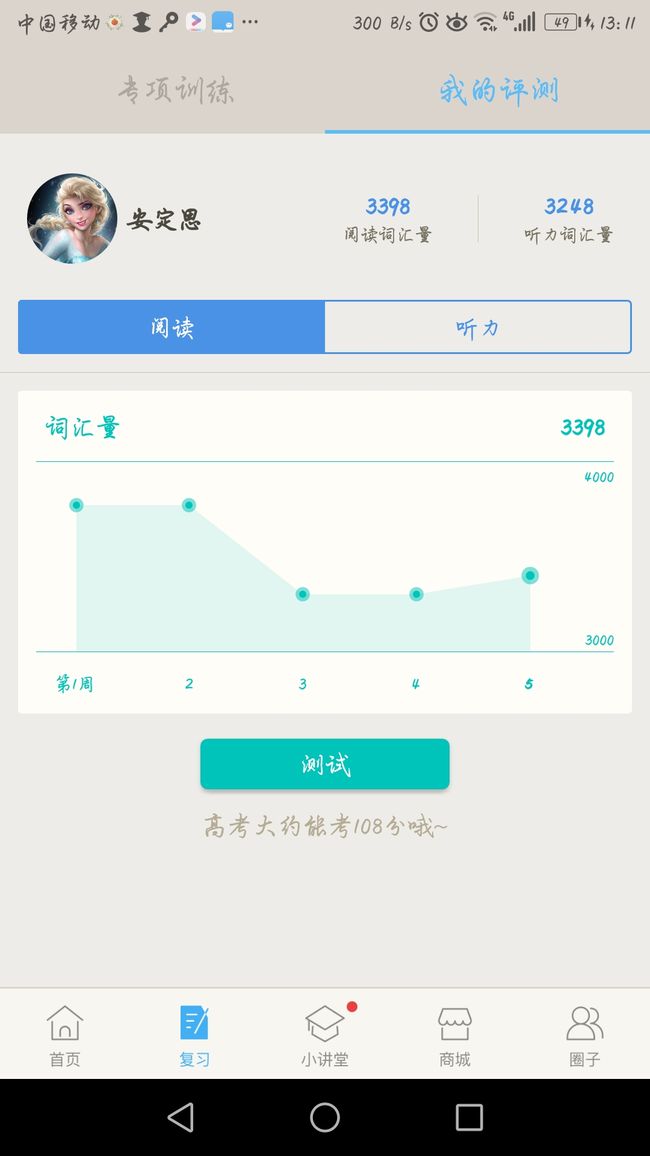The image size is (650, 1156).
Task: Switch to the 听力 segment
Action: (478, 327)
